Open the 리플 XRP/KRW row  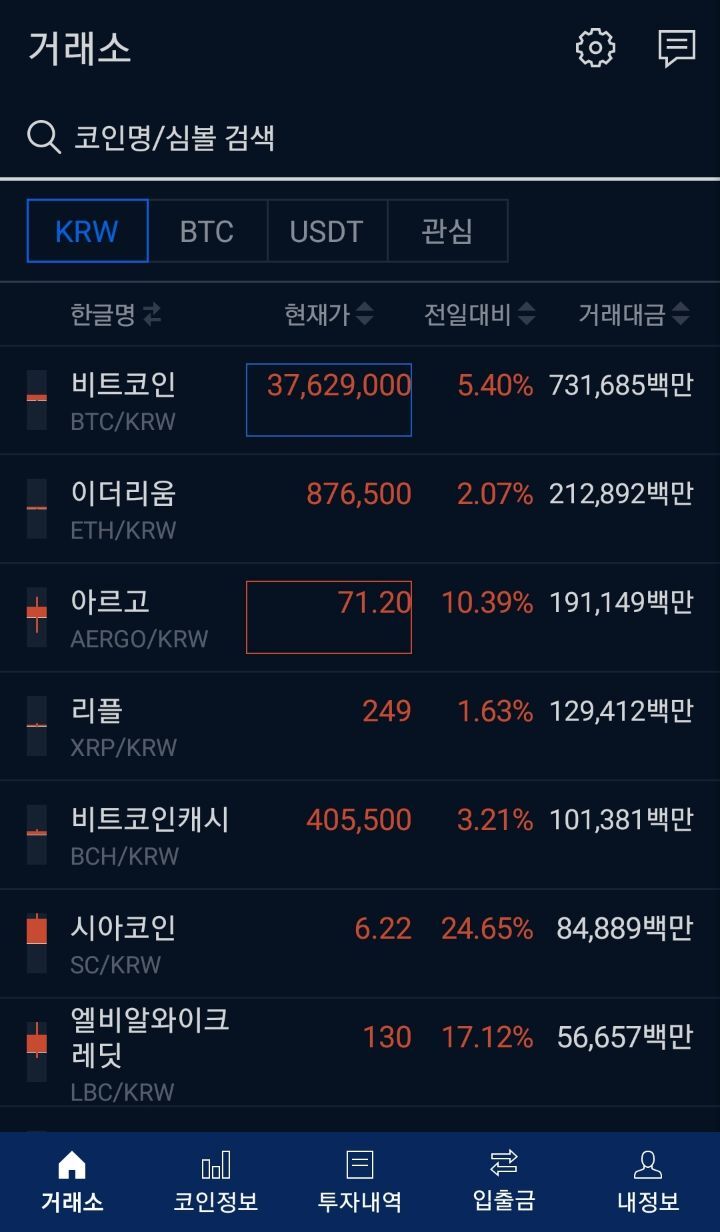click(360, 727)
